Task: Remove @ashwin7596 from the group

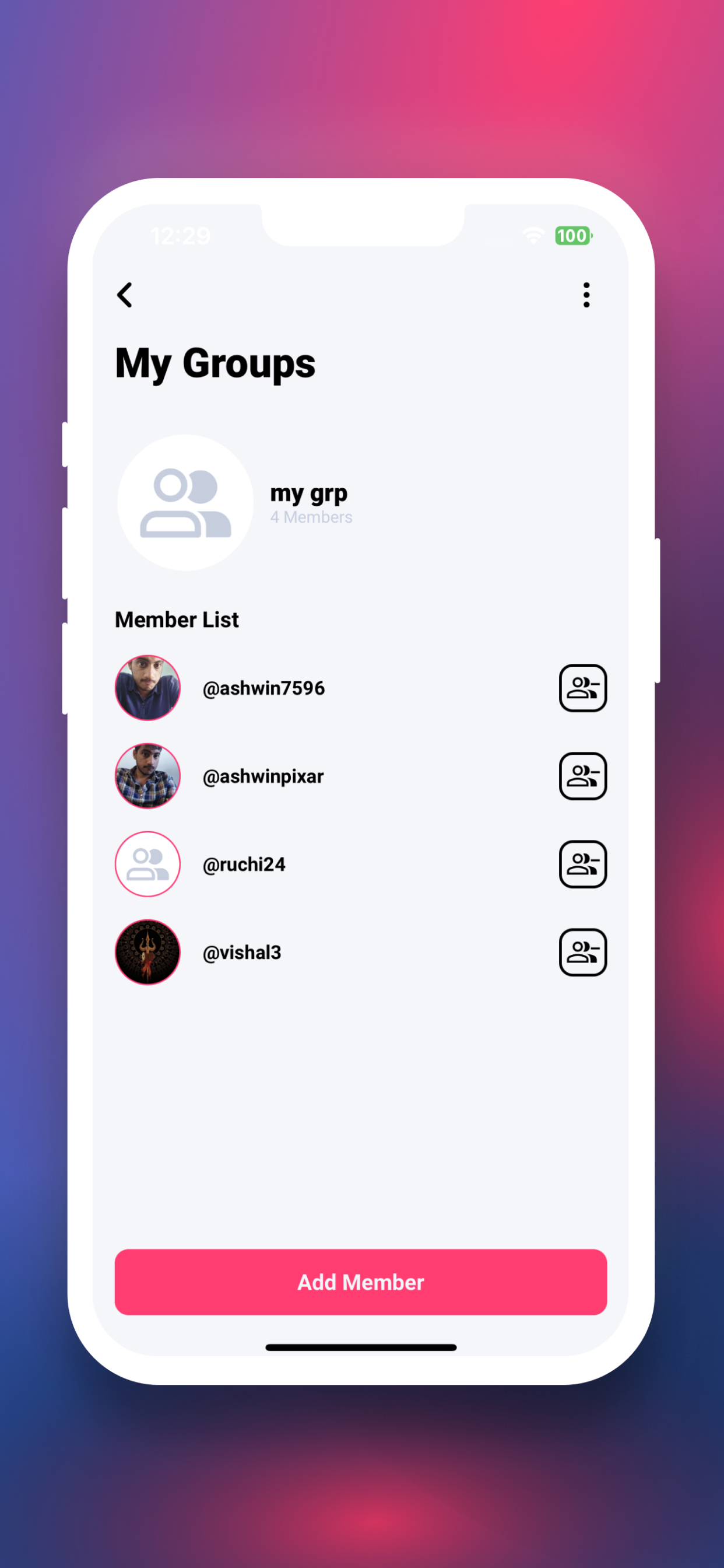Action: coord(582,688)
